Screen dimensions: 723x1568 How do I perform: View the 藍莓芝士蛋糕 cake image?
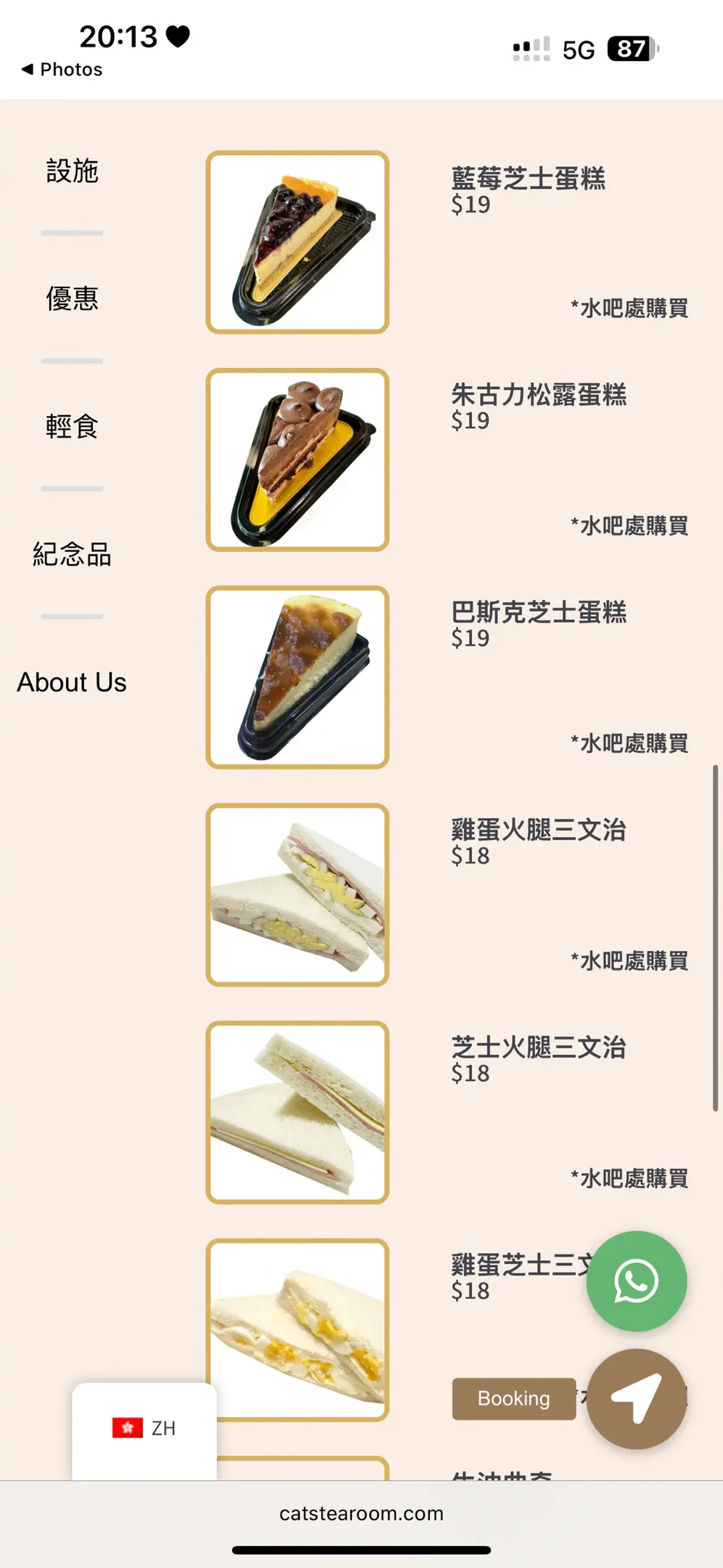pos(298,242)
